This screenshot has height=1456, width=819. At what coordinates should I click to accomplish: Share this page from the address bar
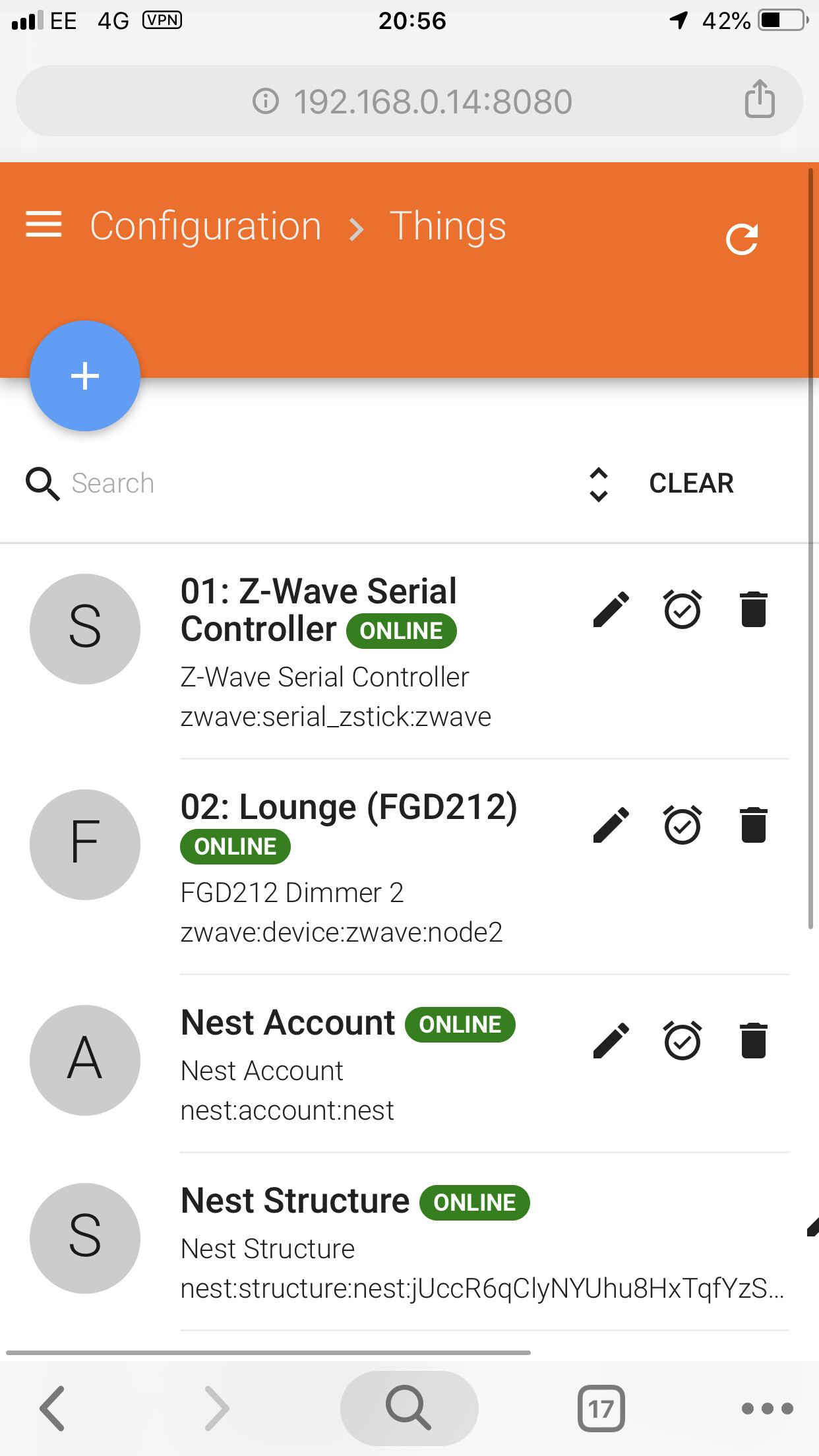pos(760,100)
